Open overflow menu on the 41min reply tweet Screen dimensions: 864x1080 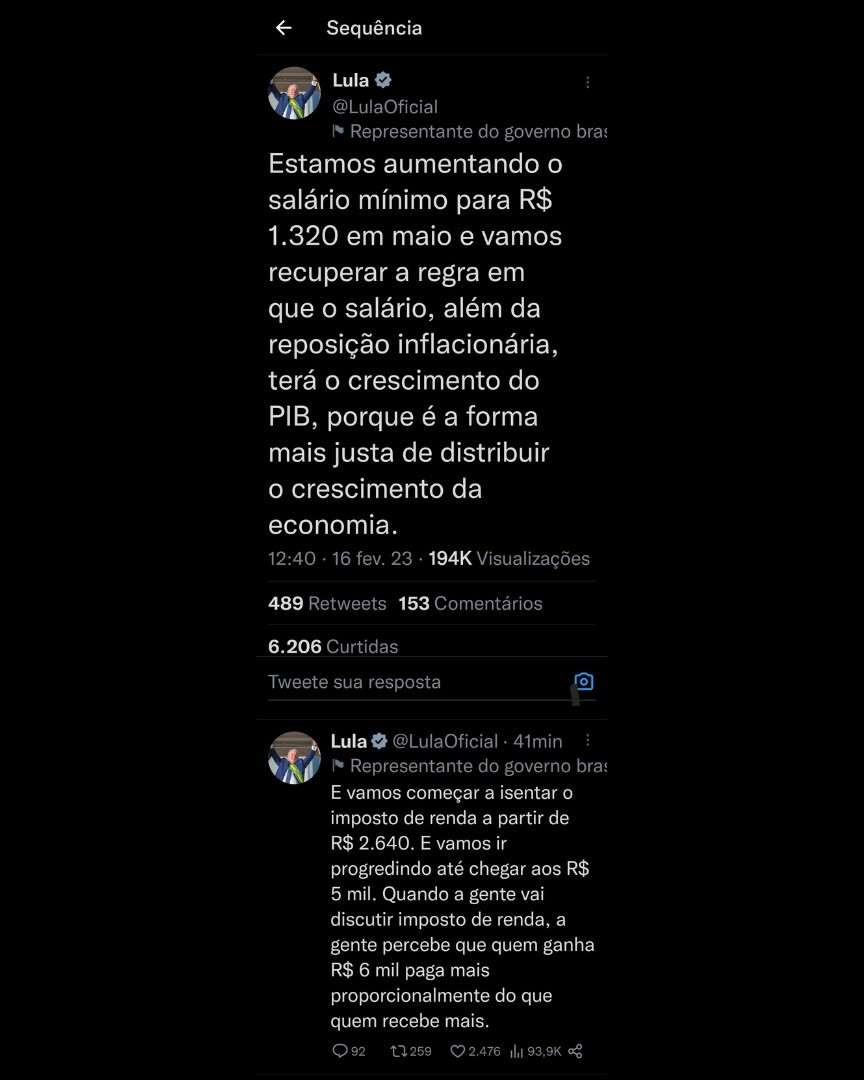[x=588, y=741]
